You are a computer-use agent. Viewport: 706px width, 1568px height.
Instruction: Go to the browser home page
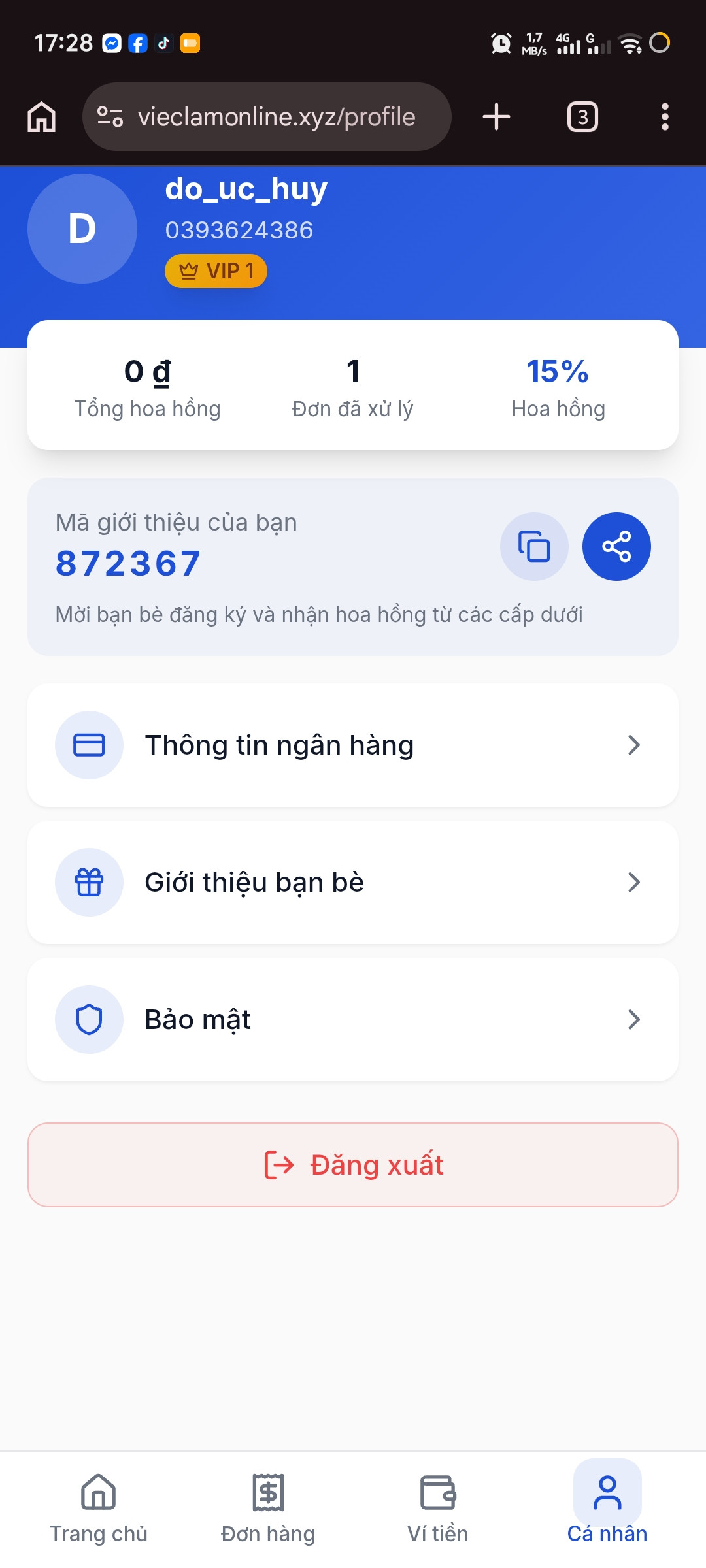pos(42,117)
